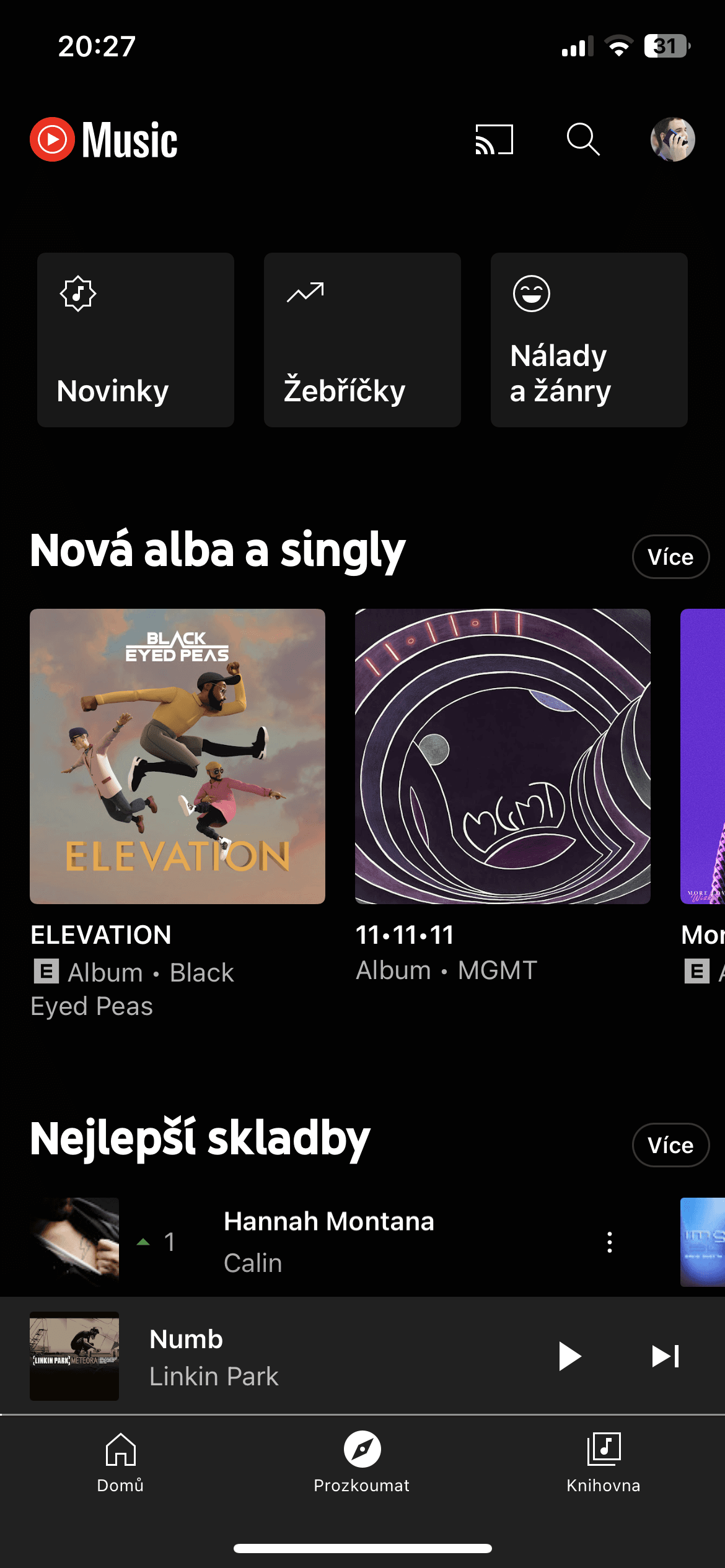This screenshot has width=725, height=1568.
Task: Show more in Nejlepší skladby
Action: (x=670, y=1145)
